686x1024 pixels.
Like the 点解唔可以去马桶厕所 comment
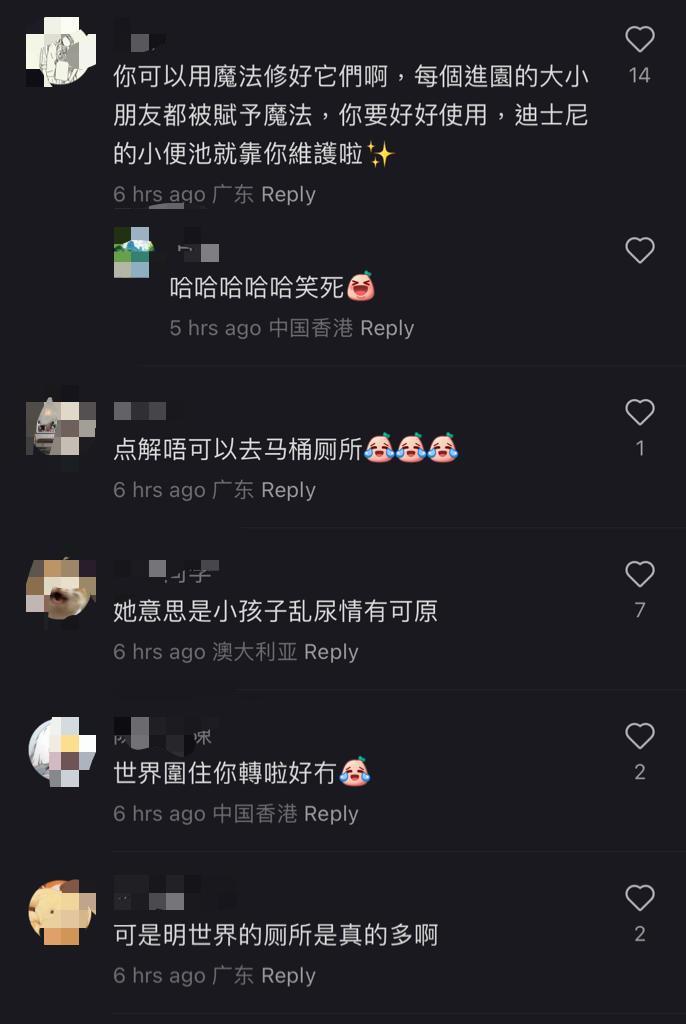point(639,412)
